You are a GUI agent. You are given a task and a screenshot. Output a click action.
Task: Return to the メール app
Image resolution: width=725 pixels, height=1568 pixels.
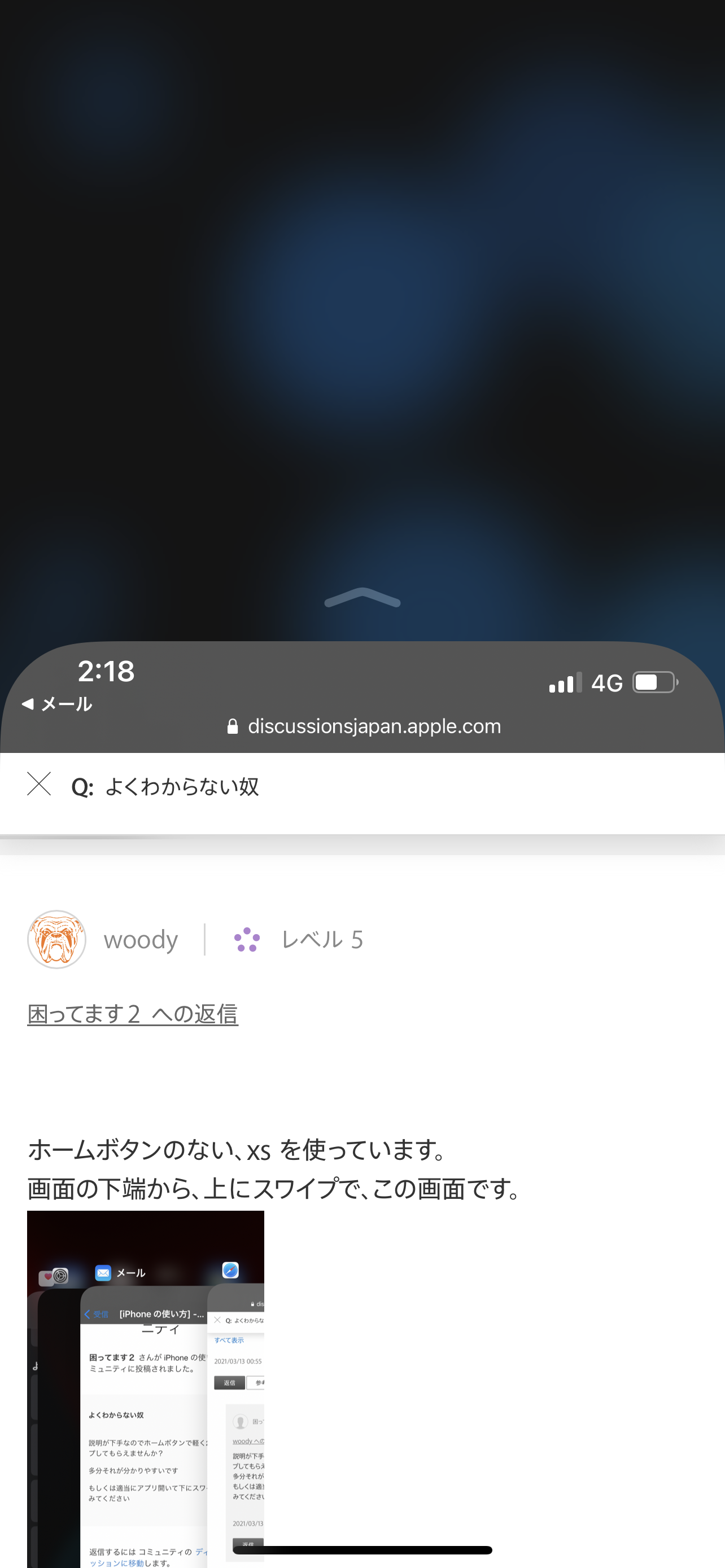[x=57, y=704]
